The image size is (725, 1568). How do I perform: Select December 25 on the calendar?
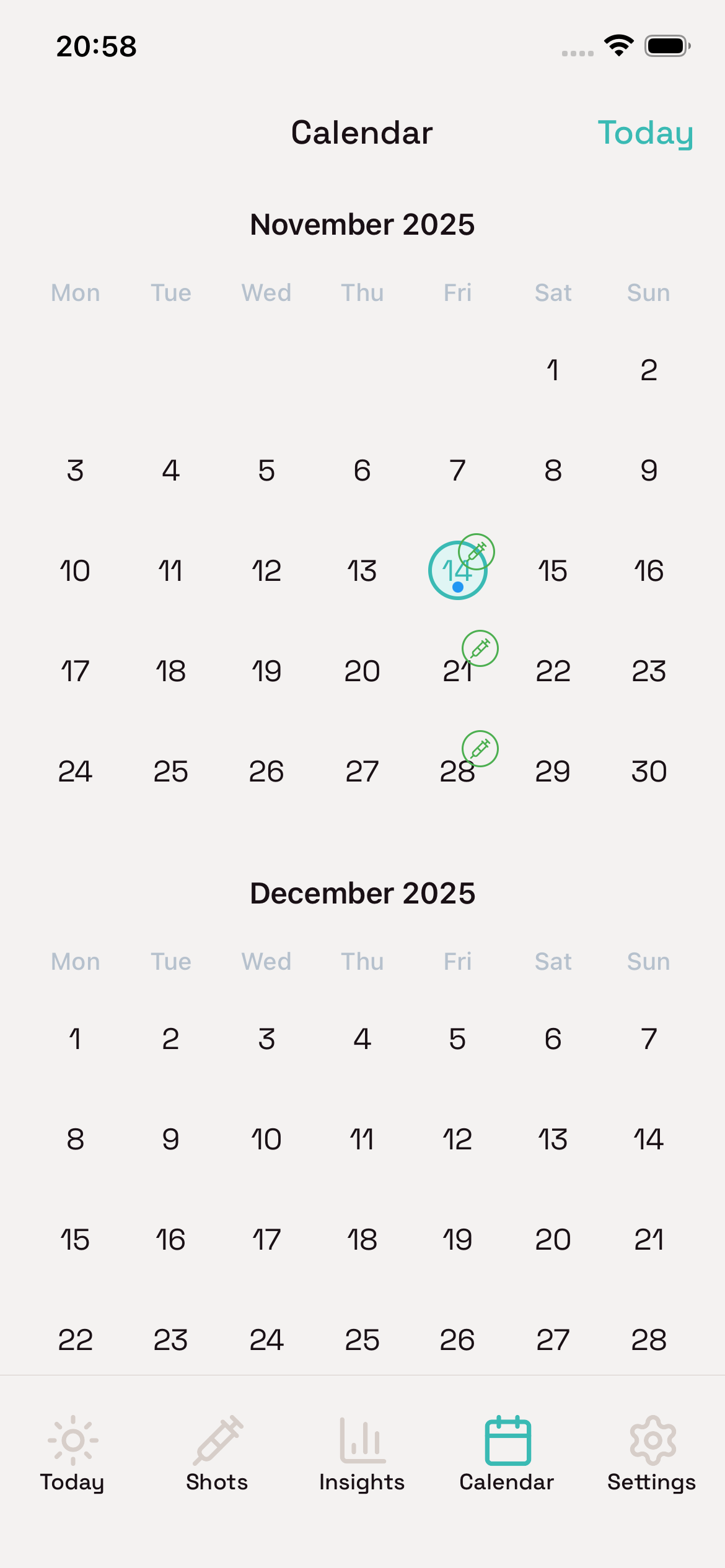tap(362, 1339)
